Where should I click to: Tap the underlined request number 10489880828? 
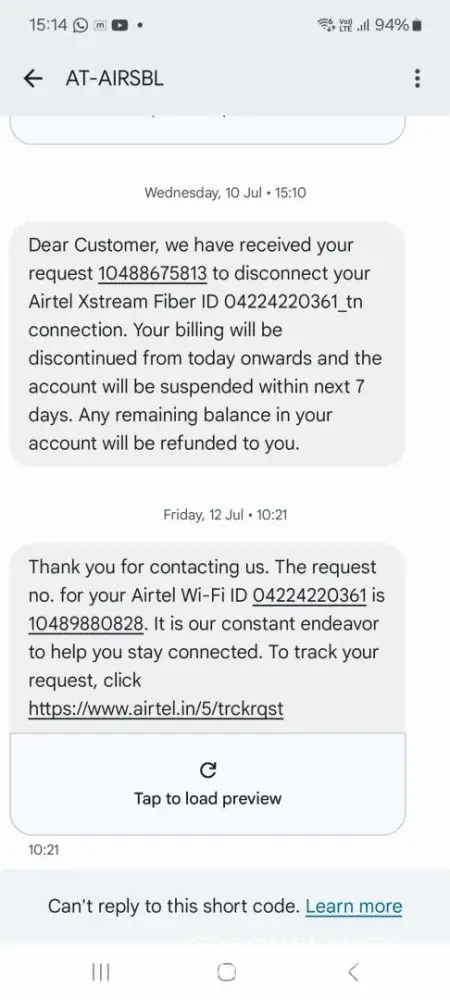coord(86,624)
